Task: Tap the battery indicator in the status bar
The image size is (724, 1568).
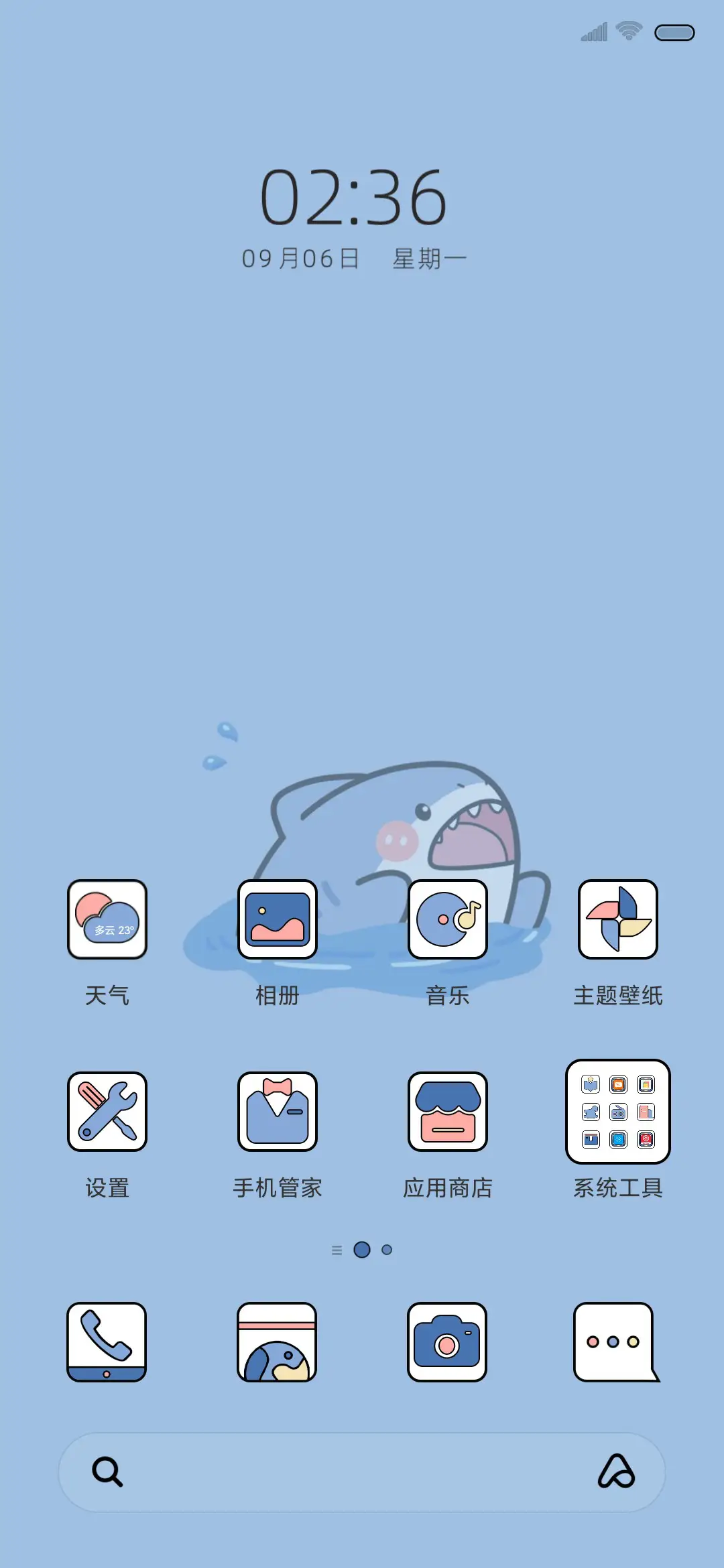Action: tap(676, 31)
